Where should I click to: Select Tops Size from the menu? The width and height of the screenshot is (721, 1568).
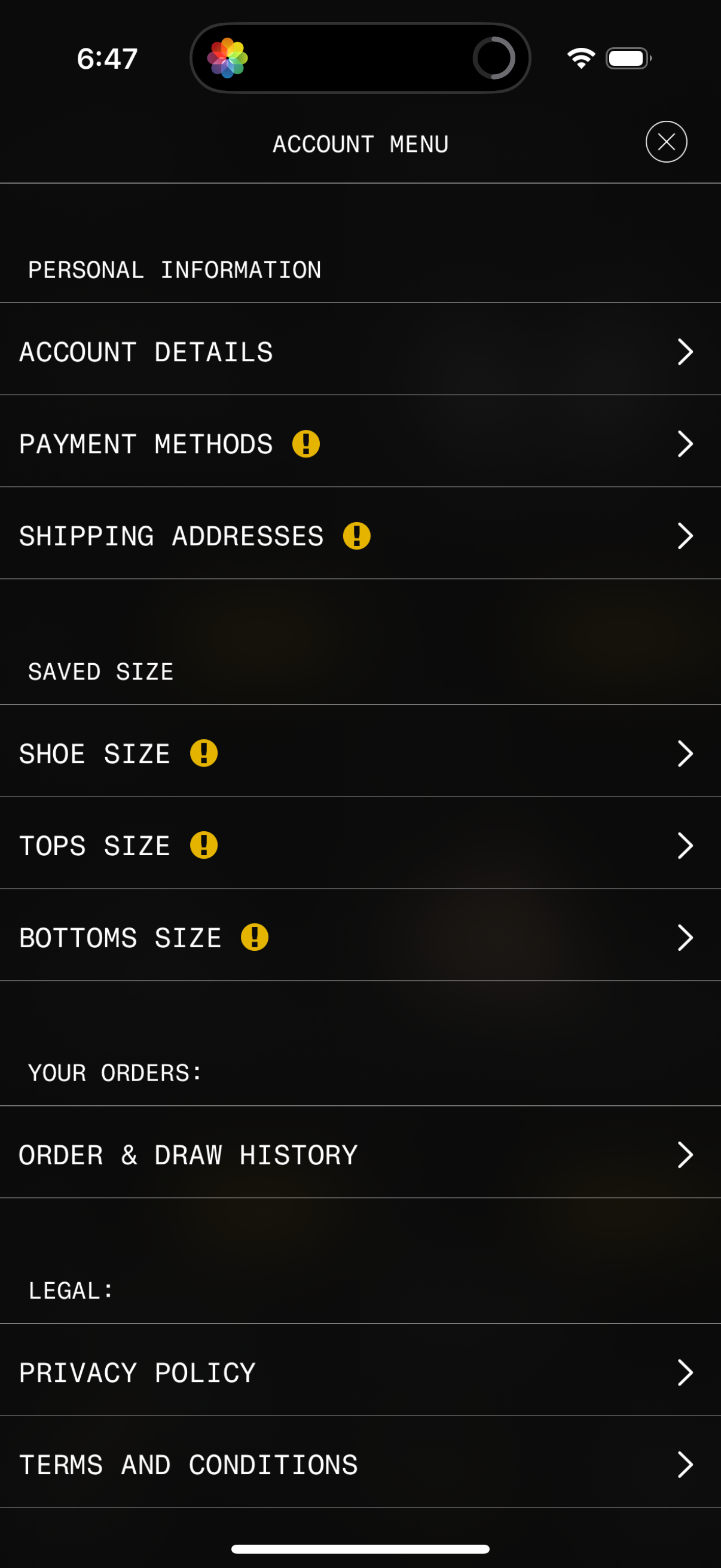click(686, 845)
